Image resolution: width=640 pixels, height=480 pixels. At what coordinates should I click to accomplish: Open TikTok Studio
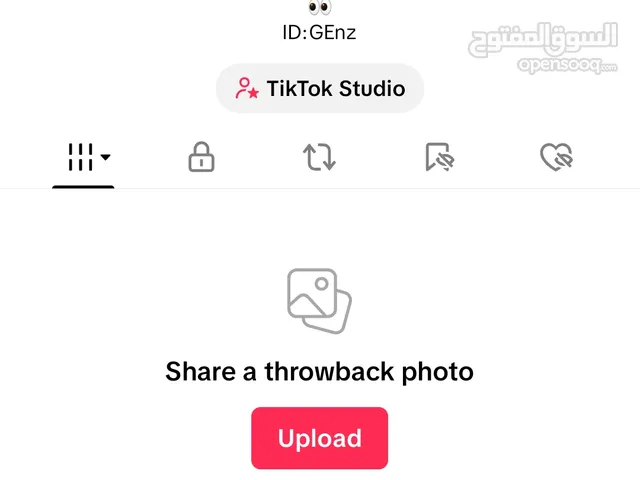point(320,89)
